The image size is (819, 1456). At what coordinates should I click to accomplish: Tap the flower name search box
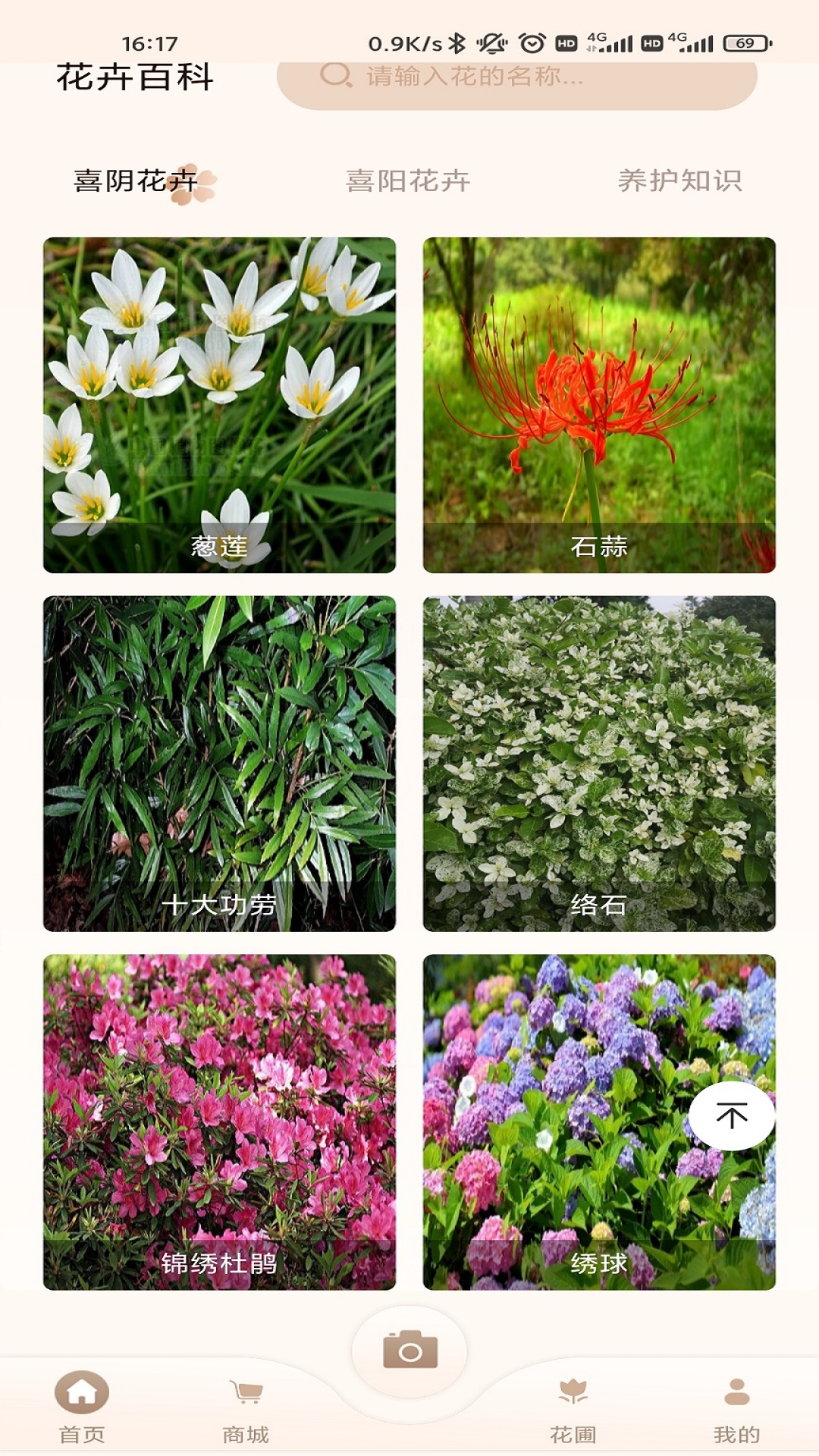coord(516,77)
